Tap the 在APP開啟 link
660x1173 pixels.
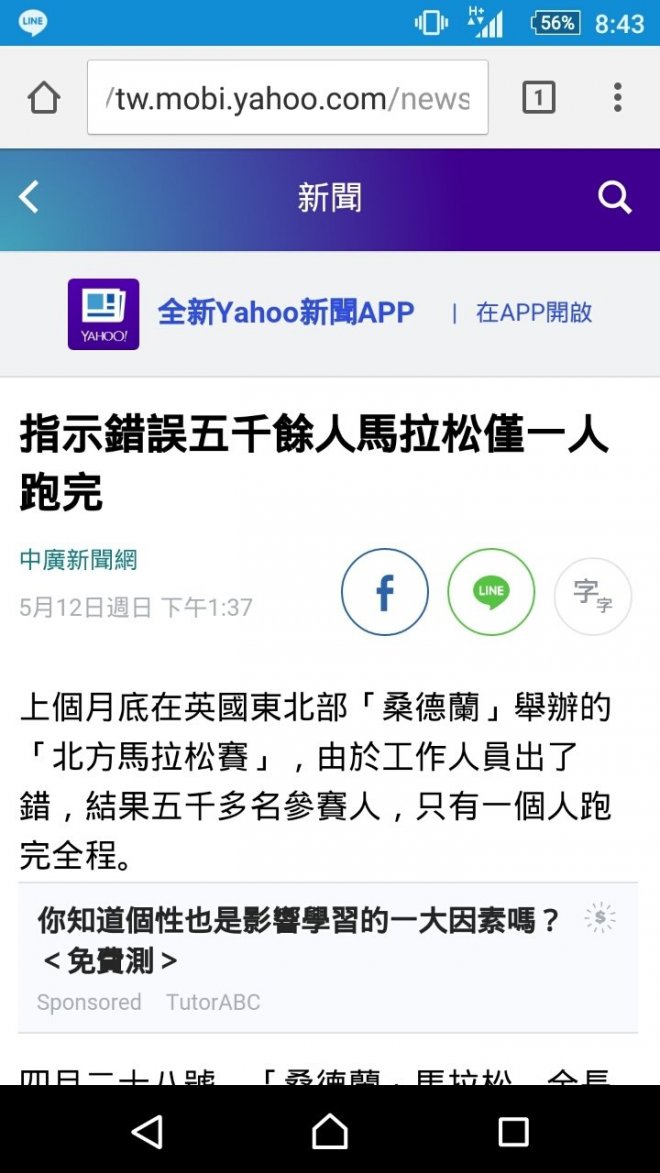click(x=534, y=312)
